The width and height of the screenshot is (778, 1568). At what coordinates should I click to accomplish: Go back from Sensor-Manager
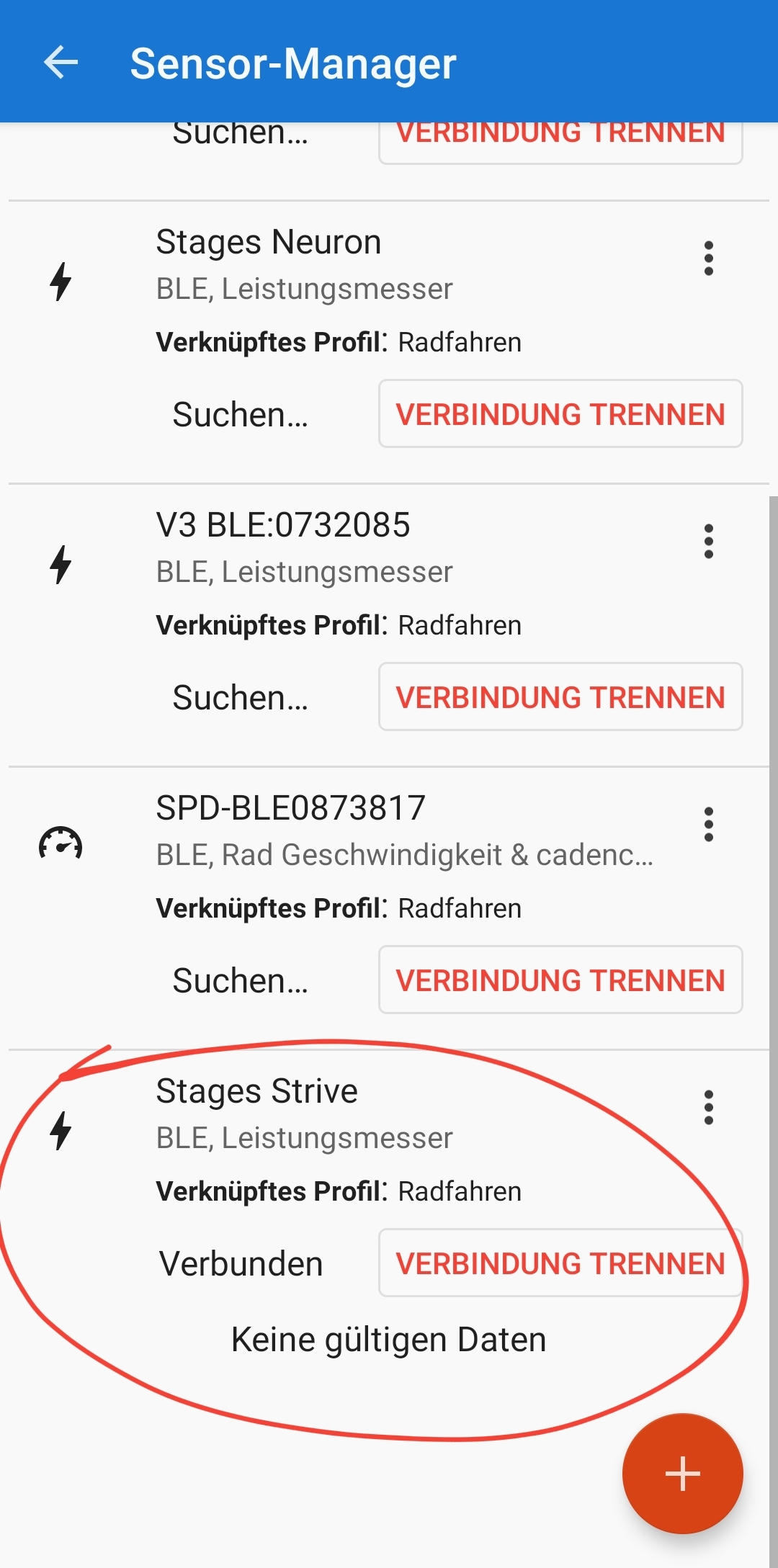61,63
